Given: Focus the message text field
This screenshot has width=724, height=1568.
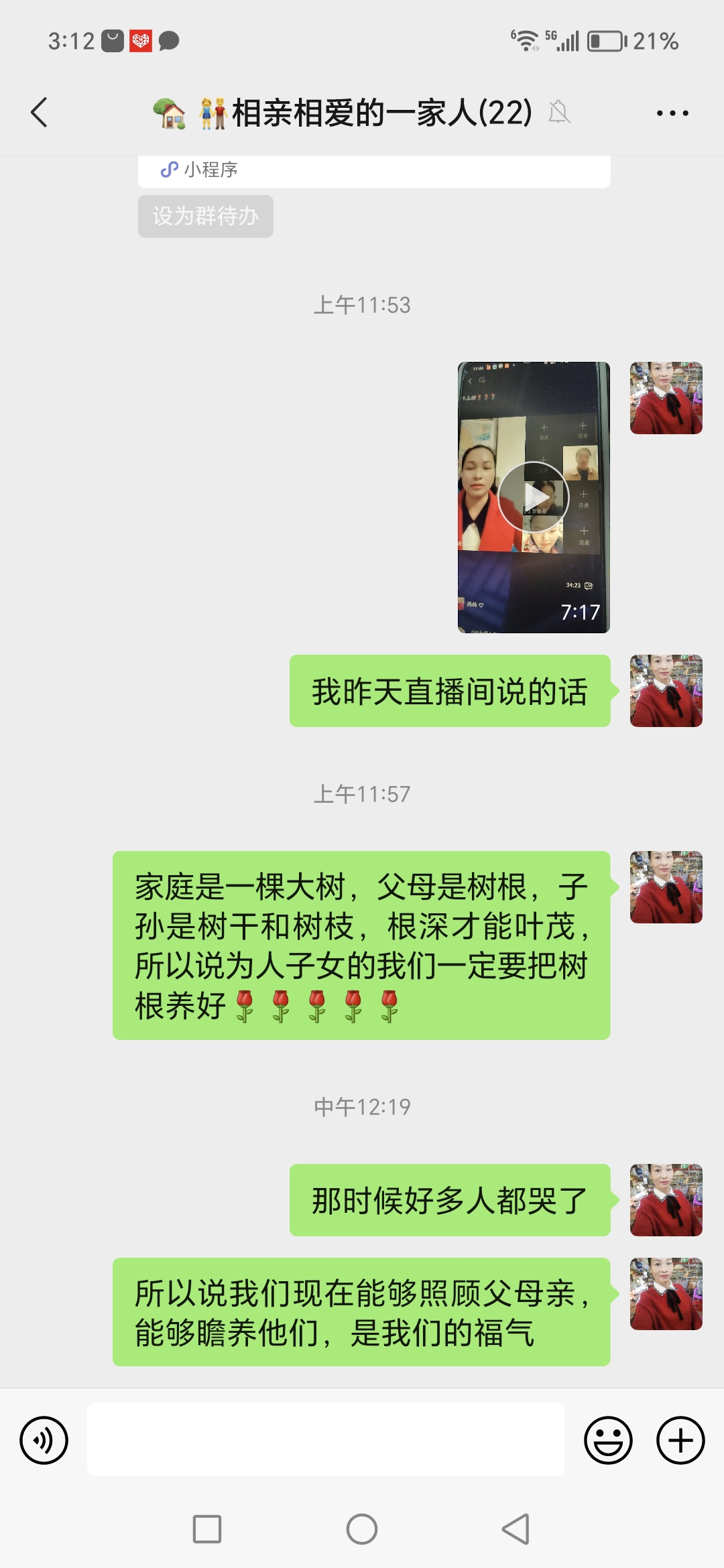Looking at the screenshot, I should [325, 1439].
